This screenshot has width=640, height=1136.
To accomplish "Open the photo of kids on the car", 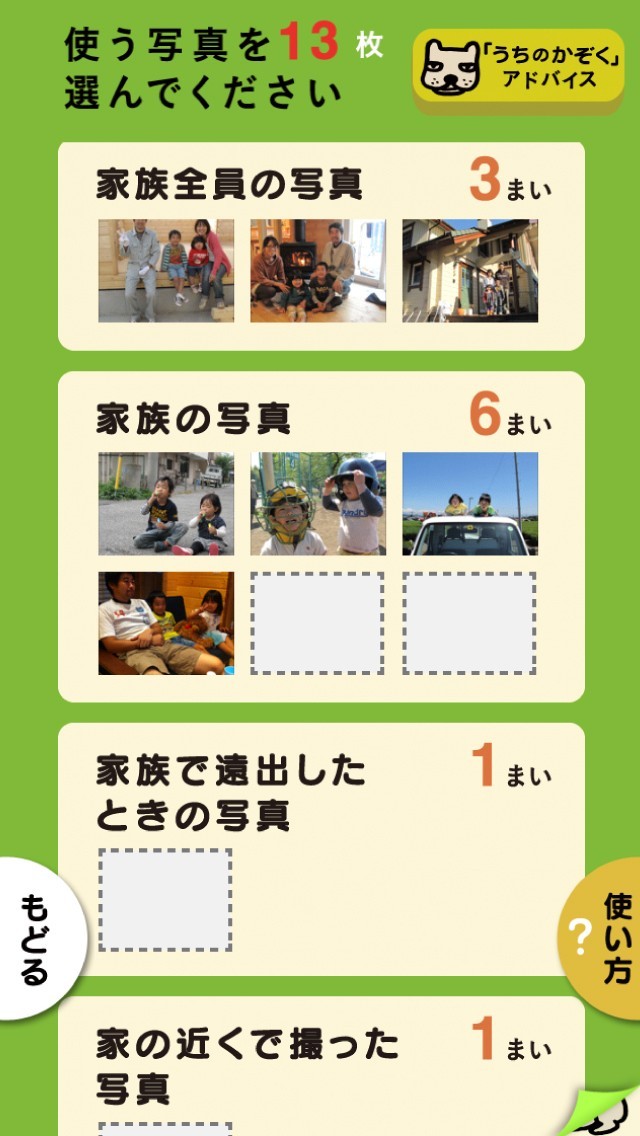I will coord(470,504).
